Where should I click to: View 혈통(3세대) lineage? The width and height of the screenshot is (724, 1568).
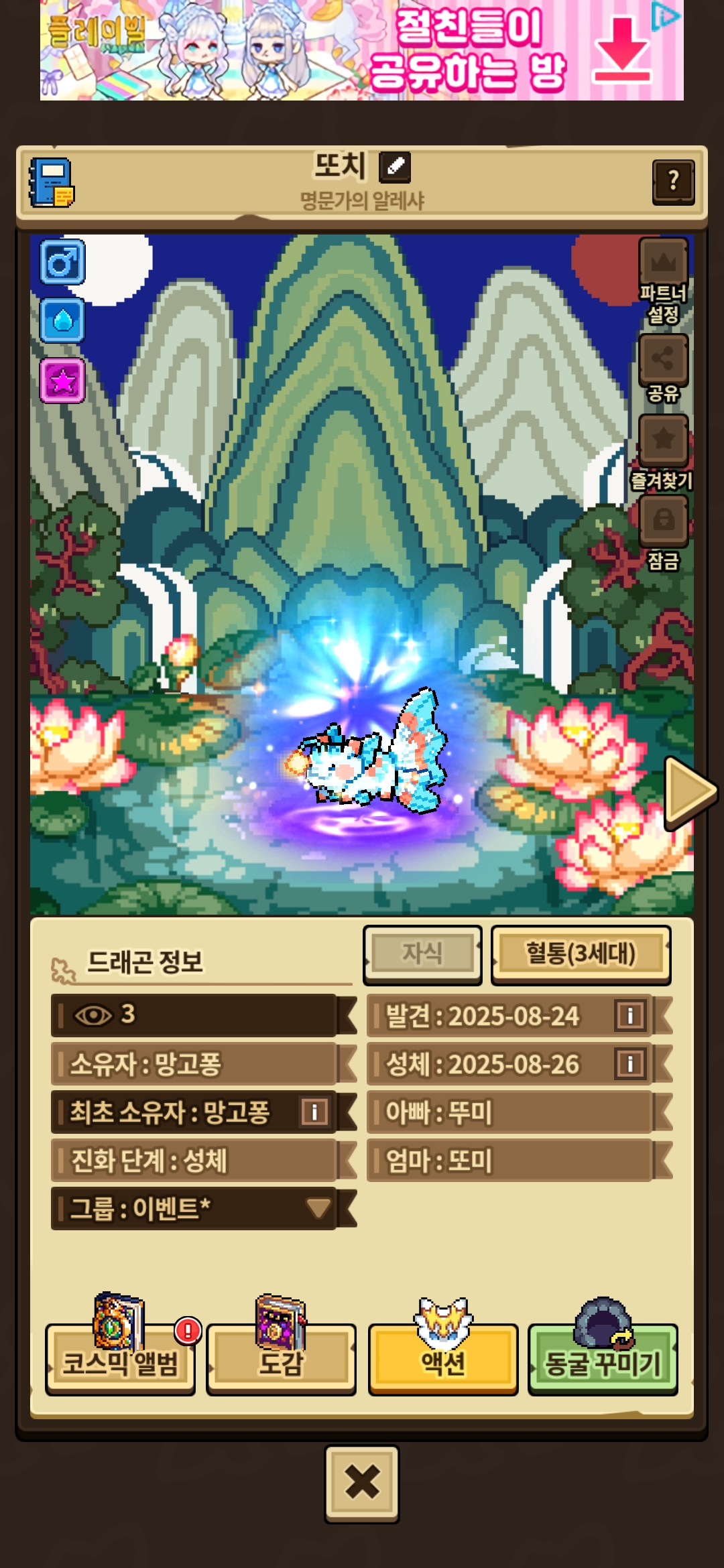(x=581, y=954)
